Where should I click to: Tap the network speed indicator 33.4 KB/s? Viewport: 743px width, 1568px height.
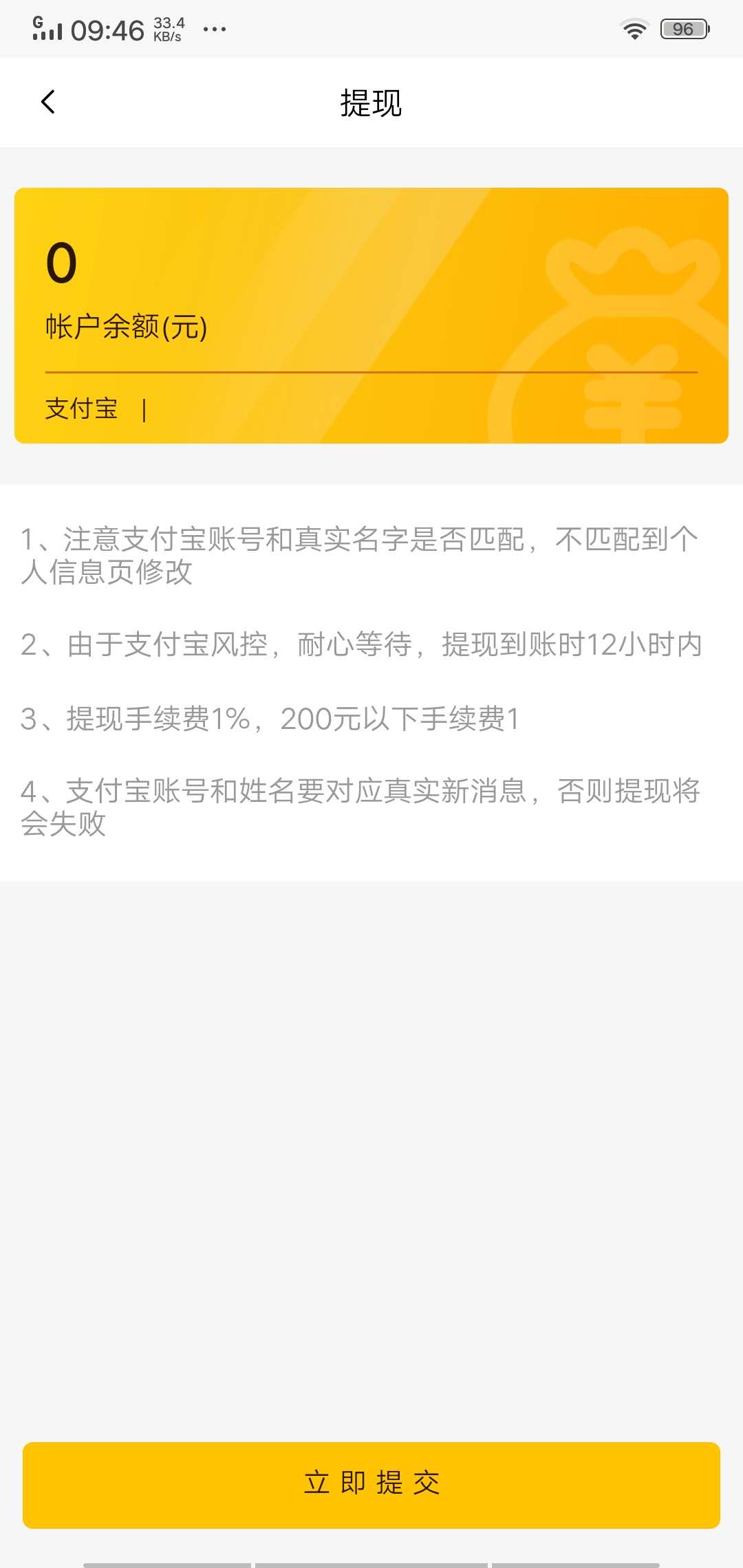point(167,28)
